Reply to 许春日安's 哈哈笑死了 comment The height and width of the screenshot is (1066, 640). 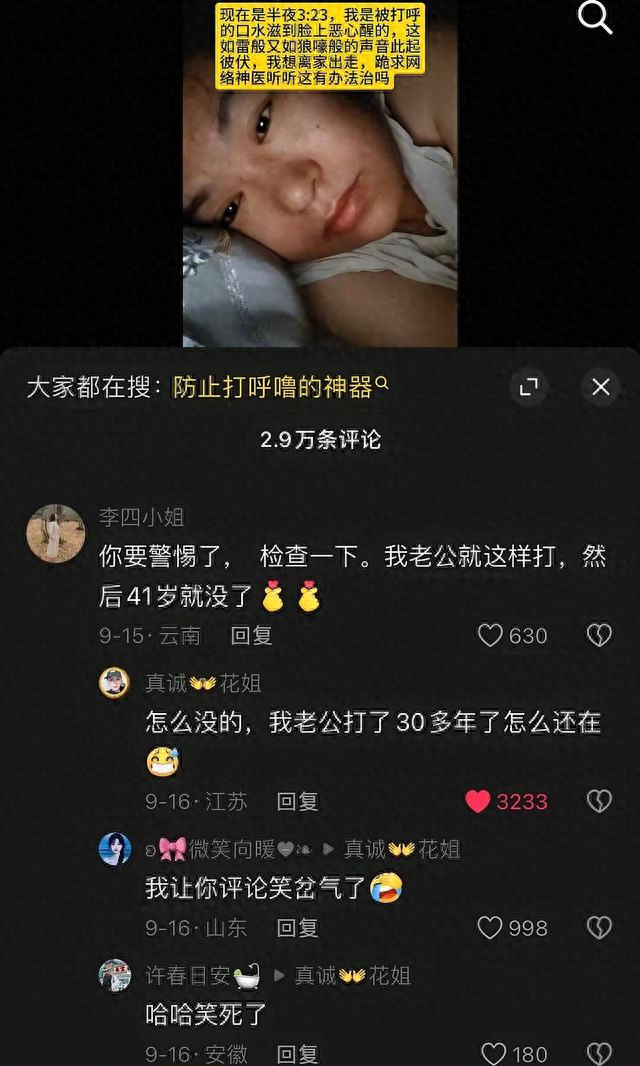[297, 1053]
